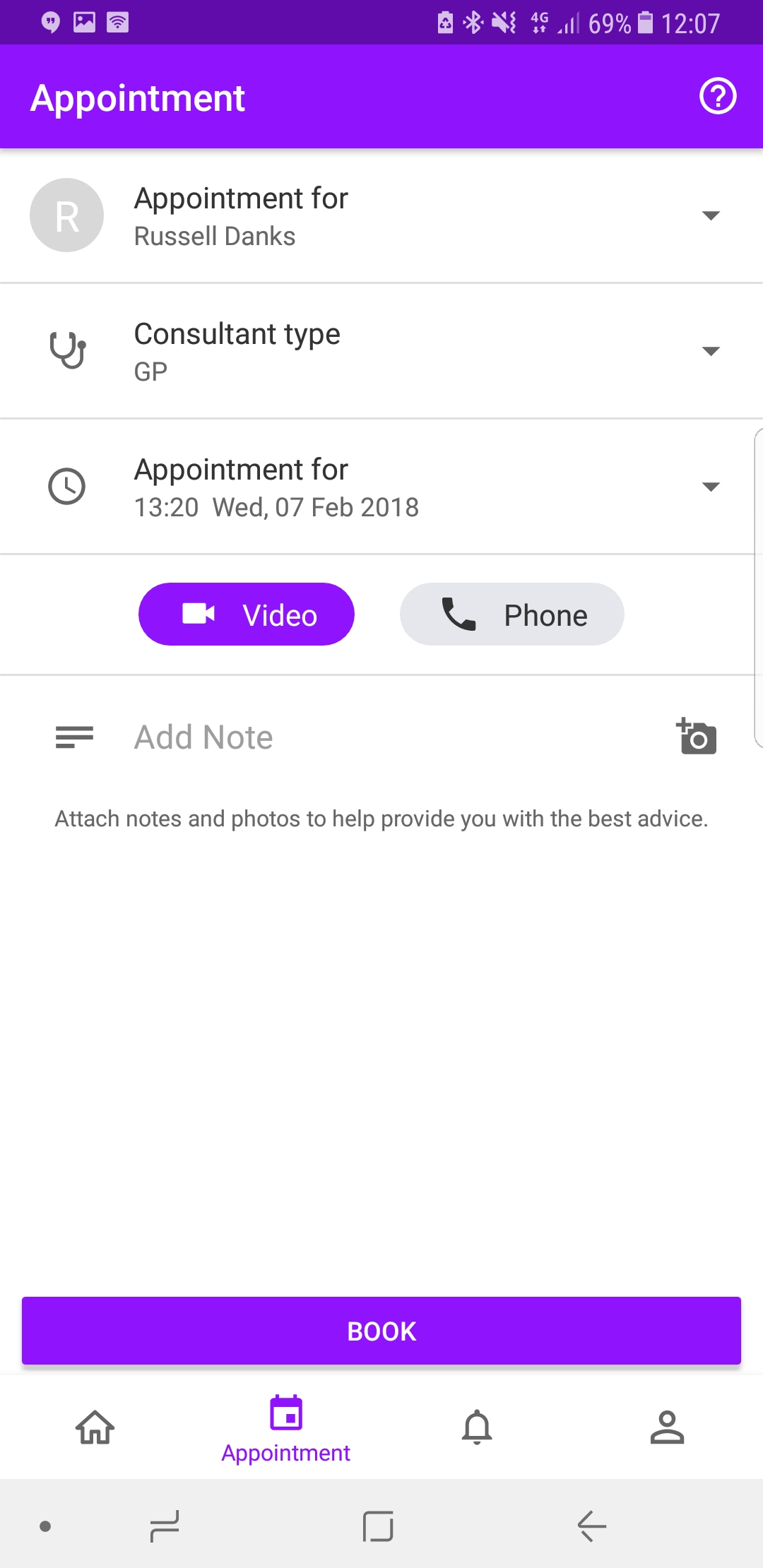
Task: Open the Consultant type dropdown
Action: (x=381, y=351)
